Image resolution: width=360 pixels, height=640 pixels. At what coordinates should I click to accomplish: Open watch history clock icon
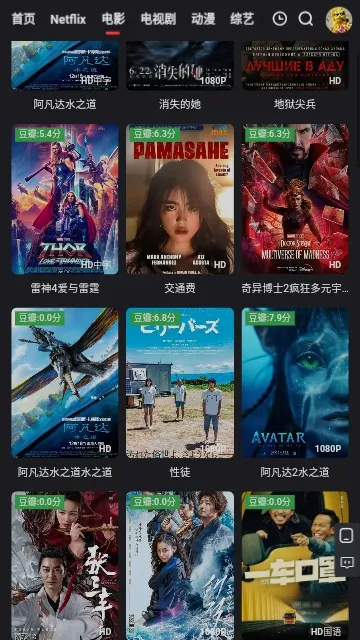pyautogui.click(x=280, y=19)
